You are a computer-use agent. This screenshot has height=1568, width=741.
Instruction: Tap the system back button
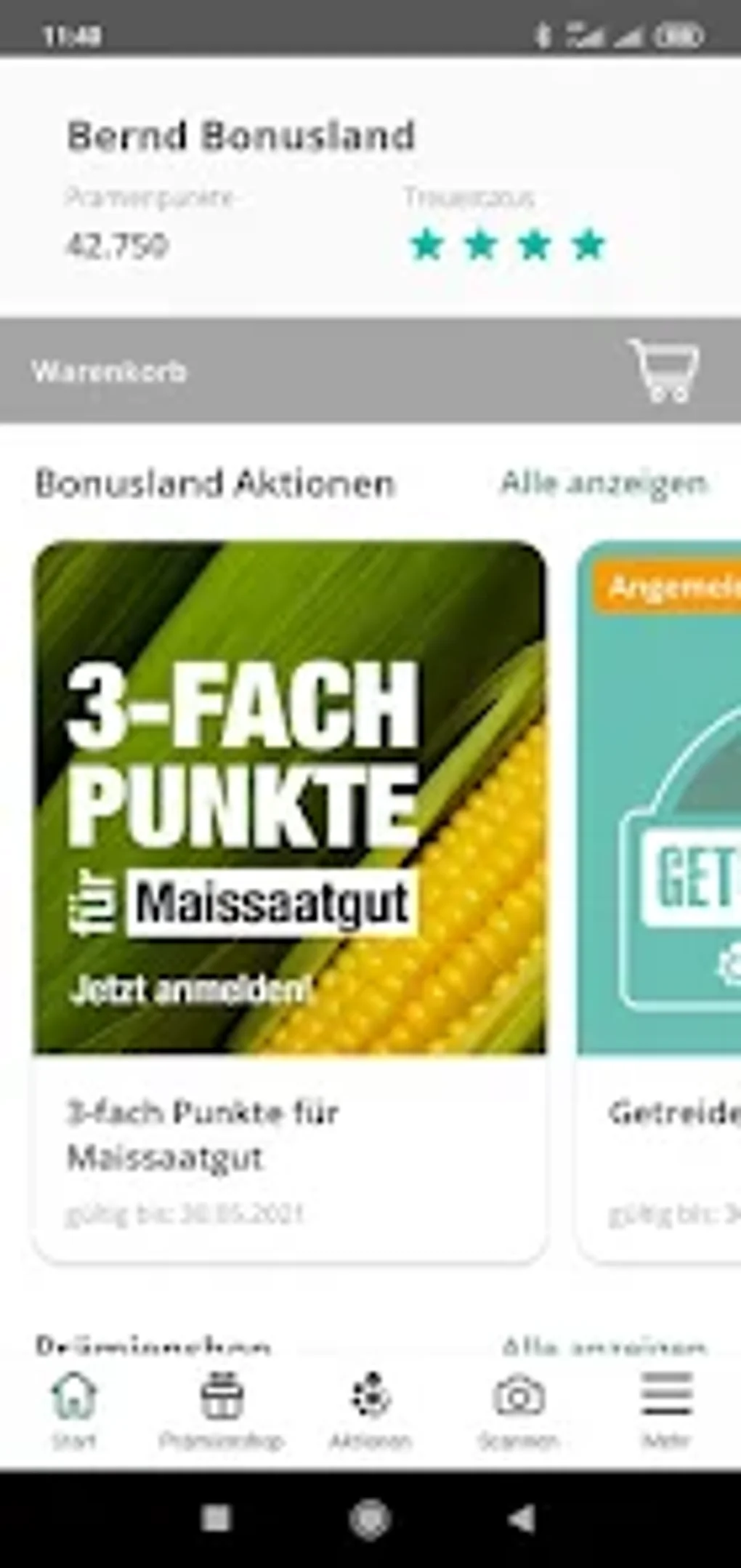(522, 1518)
